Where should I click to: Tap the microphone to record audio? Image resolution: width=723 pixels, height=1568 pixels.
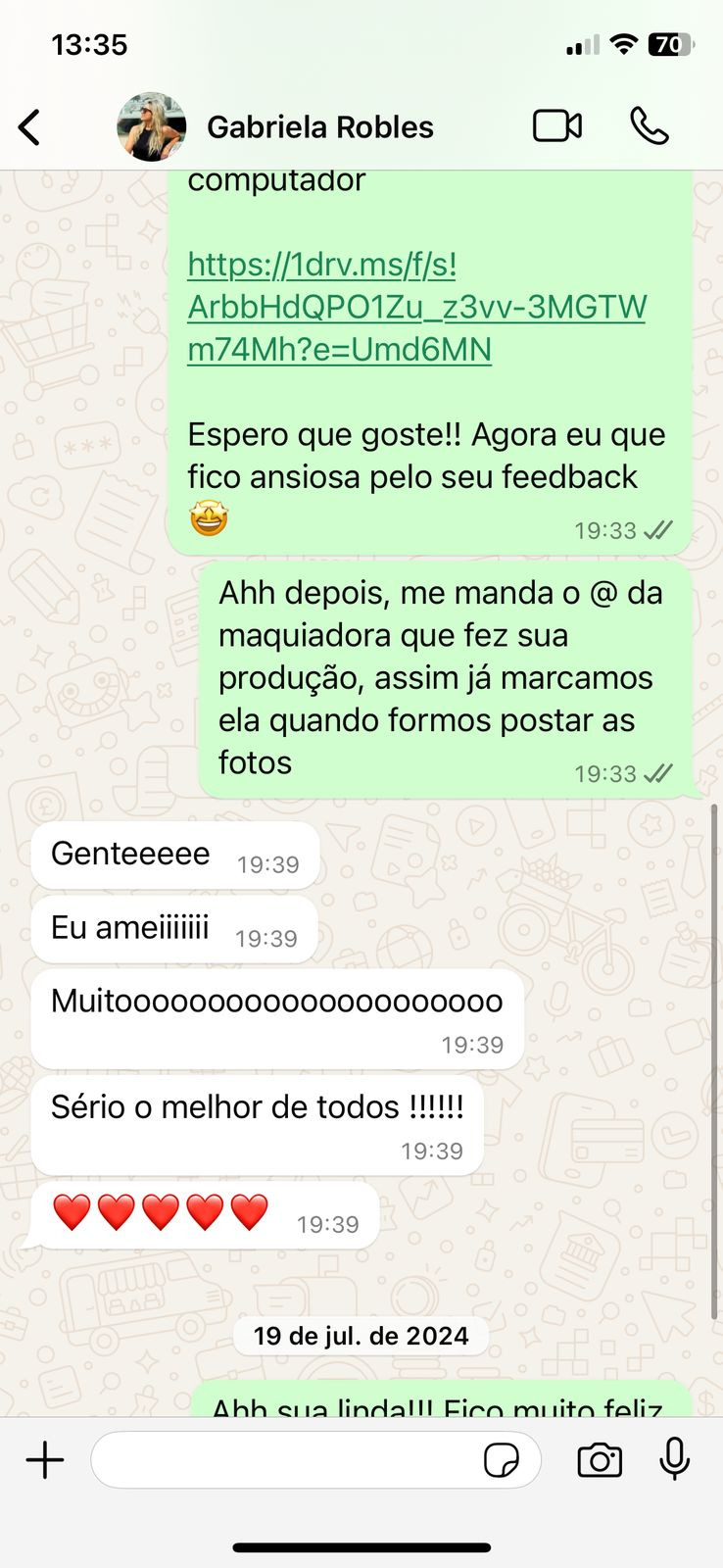click(x=674, y=1459)
